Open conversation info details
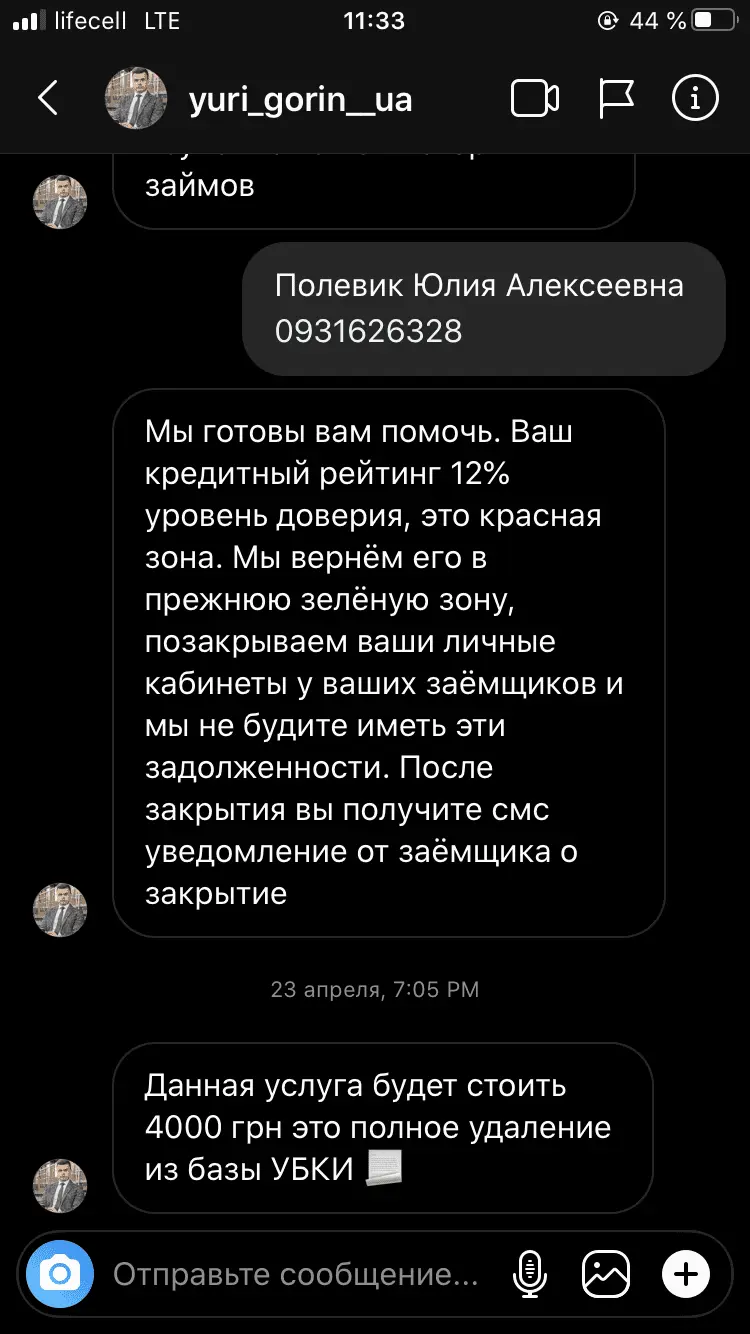The width and height of the screenshot is (750, 1334). tap(695, 98)
